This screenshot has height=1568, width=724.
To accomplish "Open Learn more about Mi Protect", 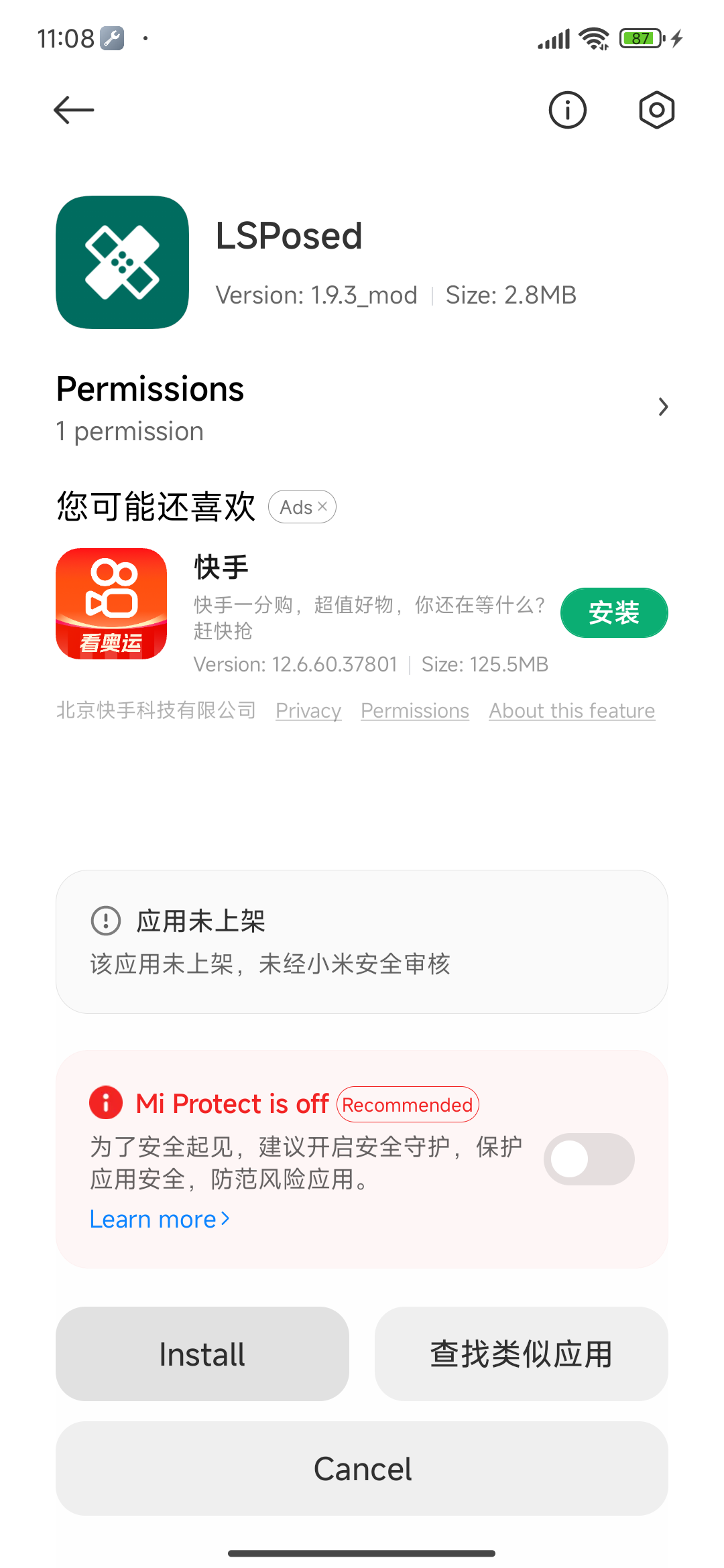I will (x=160, y=1219).
